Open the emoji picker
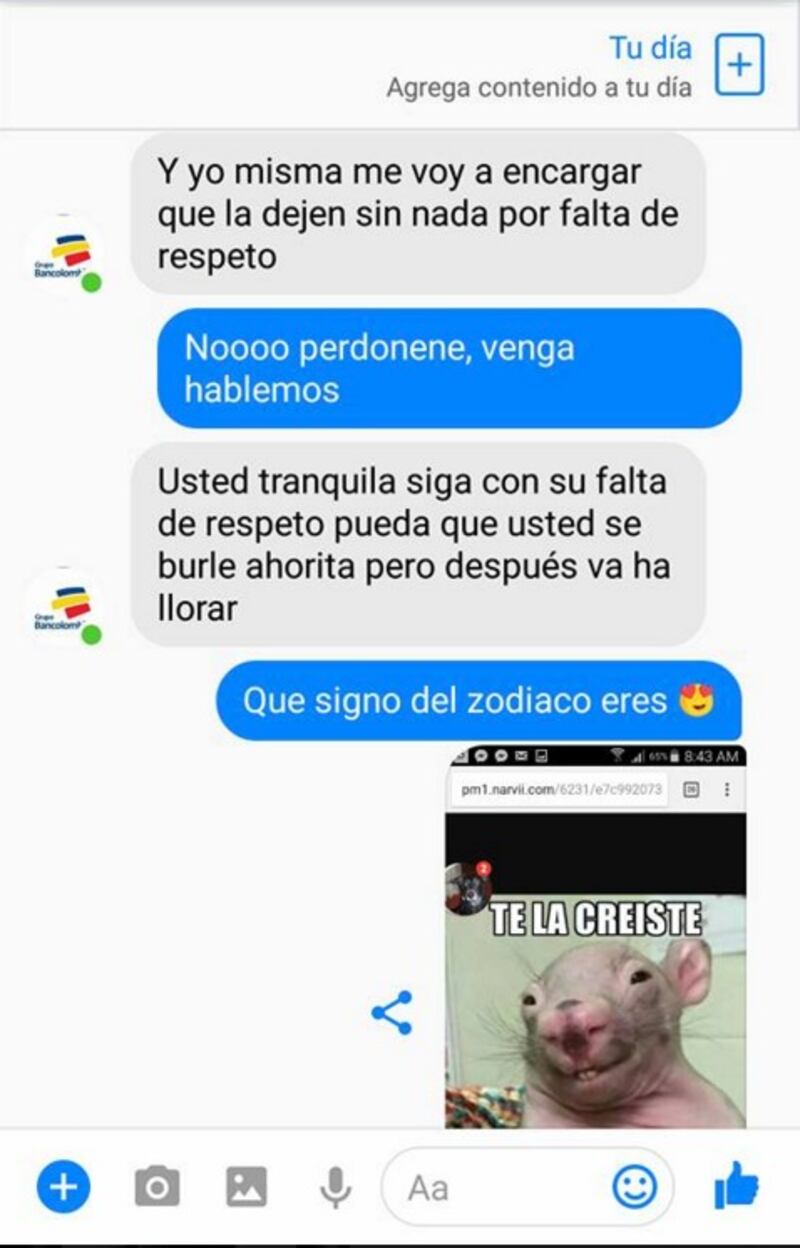 coord(634,1187)
